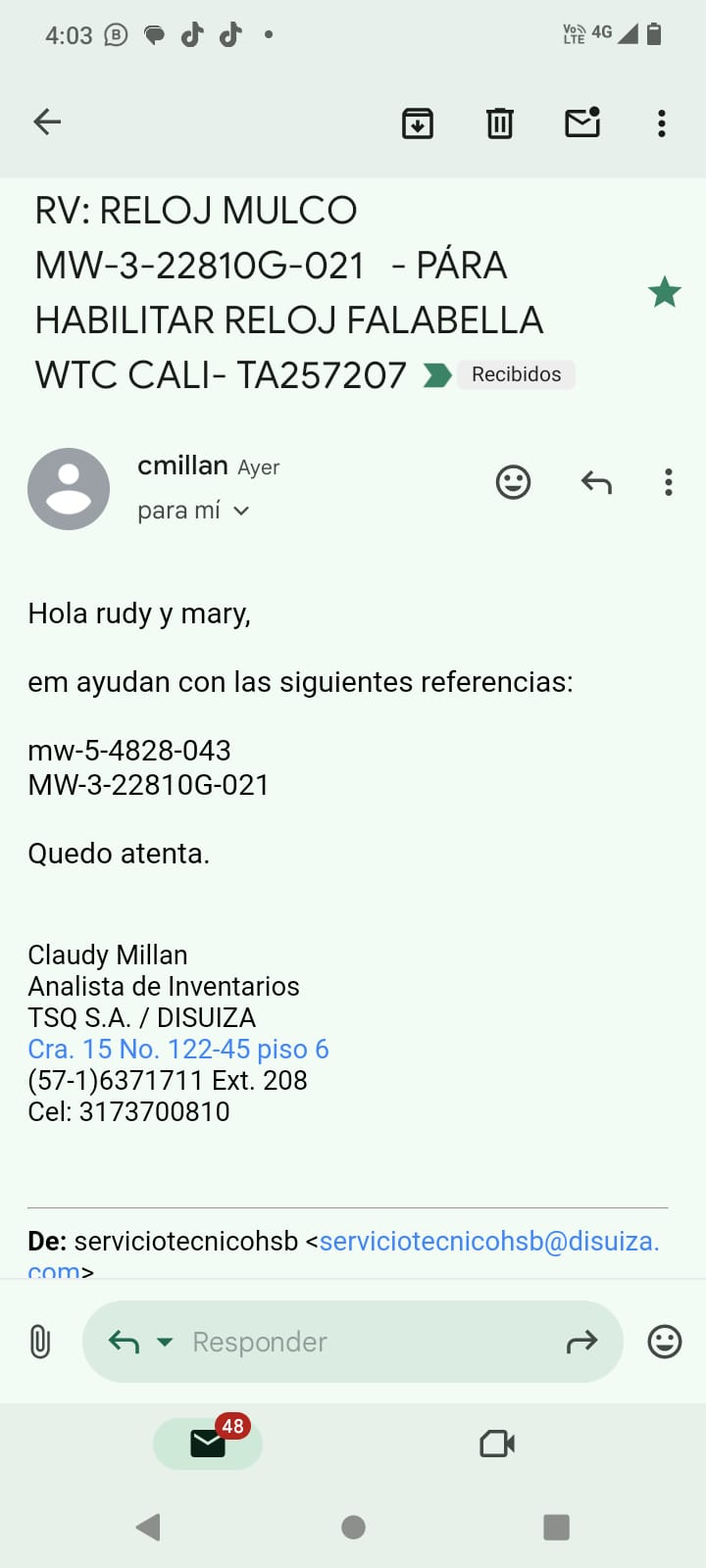
Task: Reply to cmillan with the arrow icon
Action: pos(596,482)
